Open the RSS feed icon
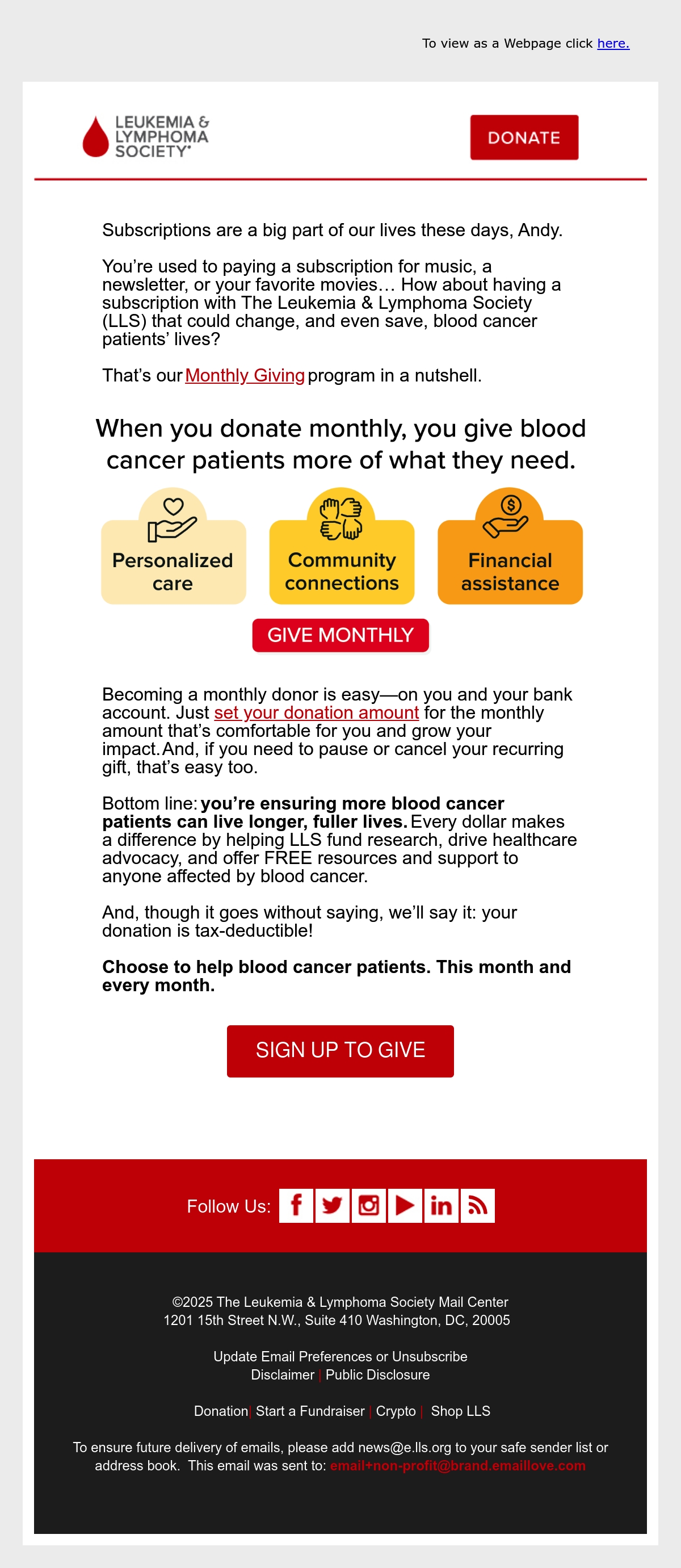 (x=478, y=1205)
